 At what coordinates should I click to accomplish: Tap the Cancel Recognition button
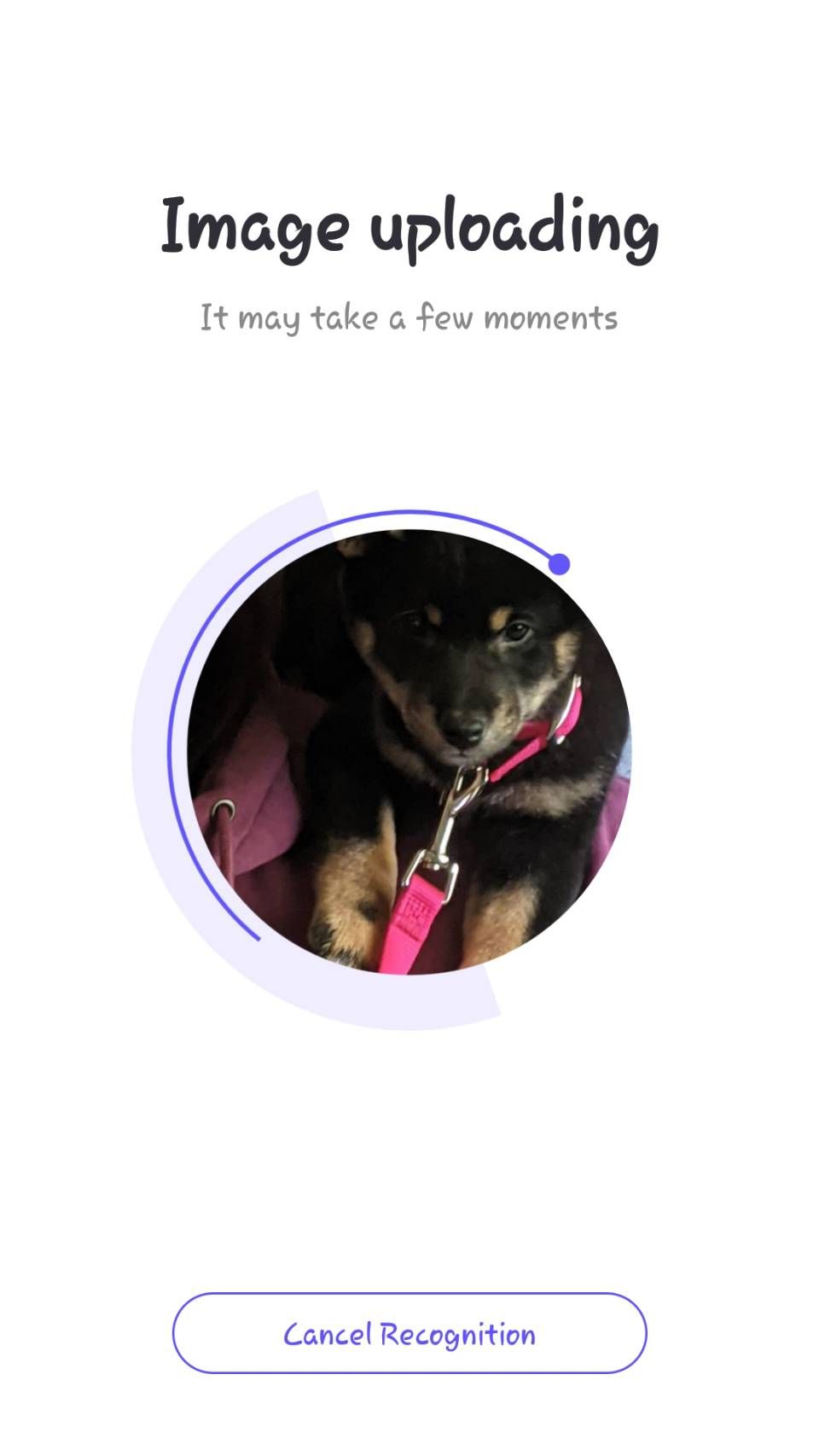pos(409,1333)
